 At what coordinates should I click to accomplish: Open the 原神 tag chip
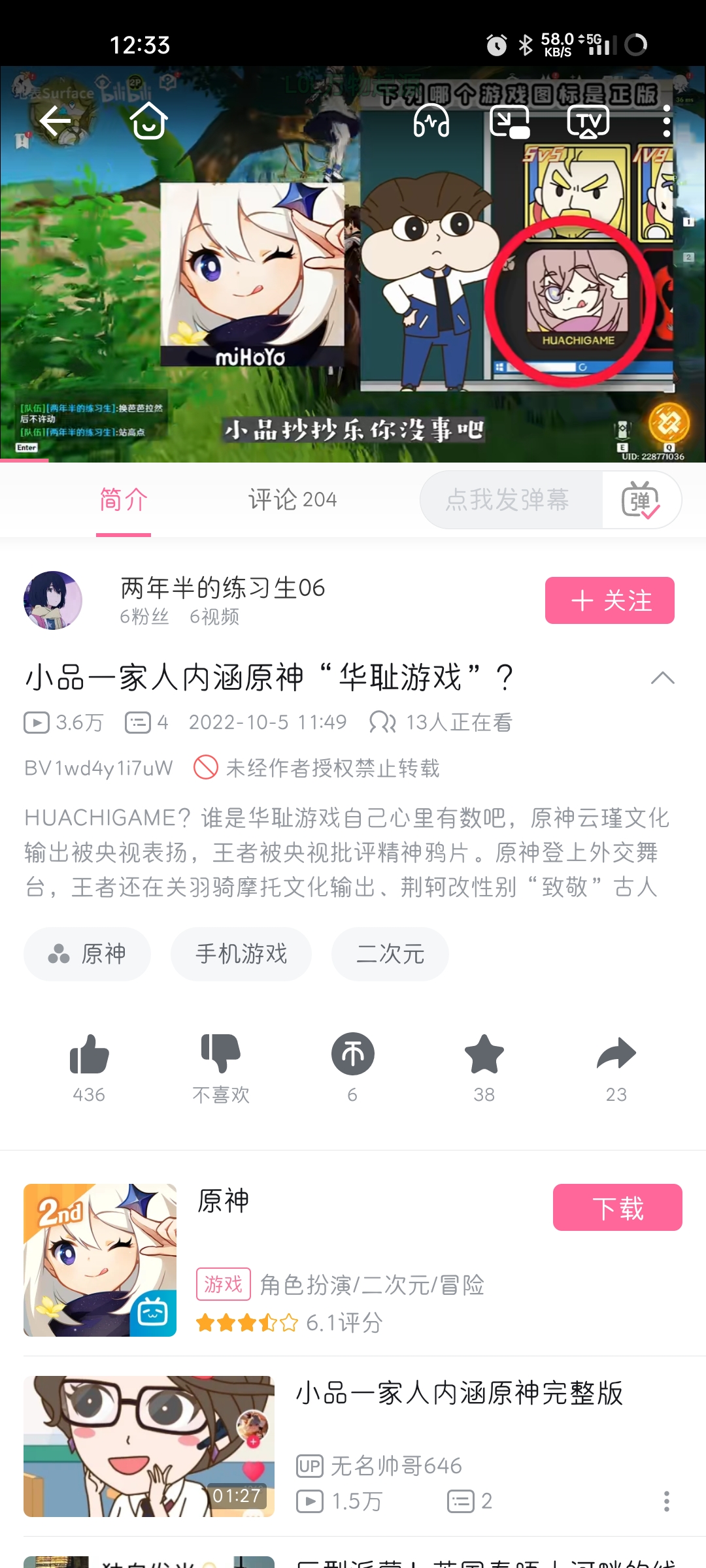88,954
